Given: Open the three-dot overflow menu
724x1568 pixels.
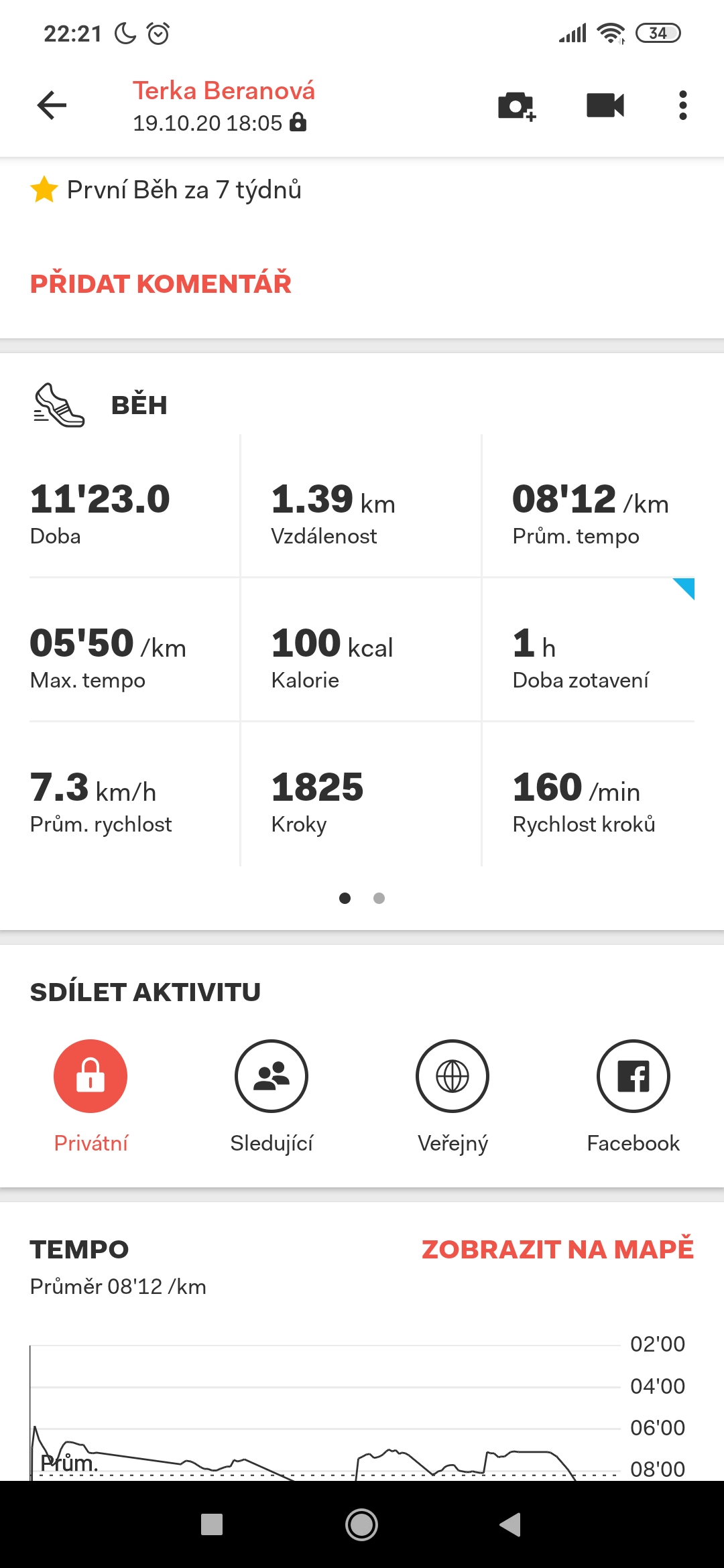Looking at the screenshot, I should click(682, 105).
